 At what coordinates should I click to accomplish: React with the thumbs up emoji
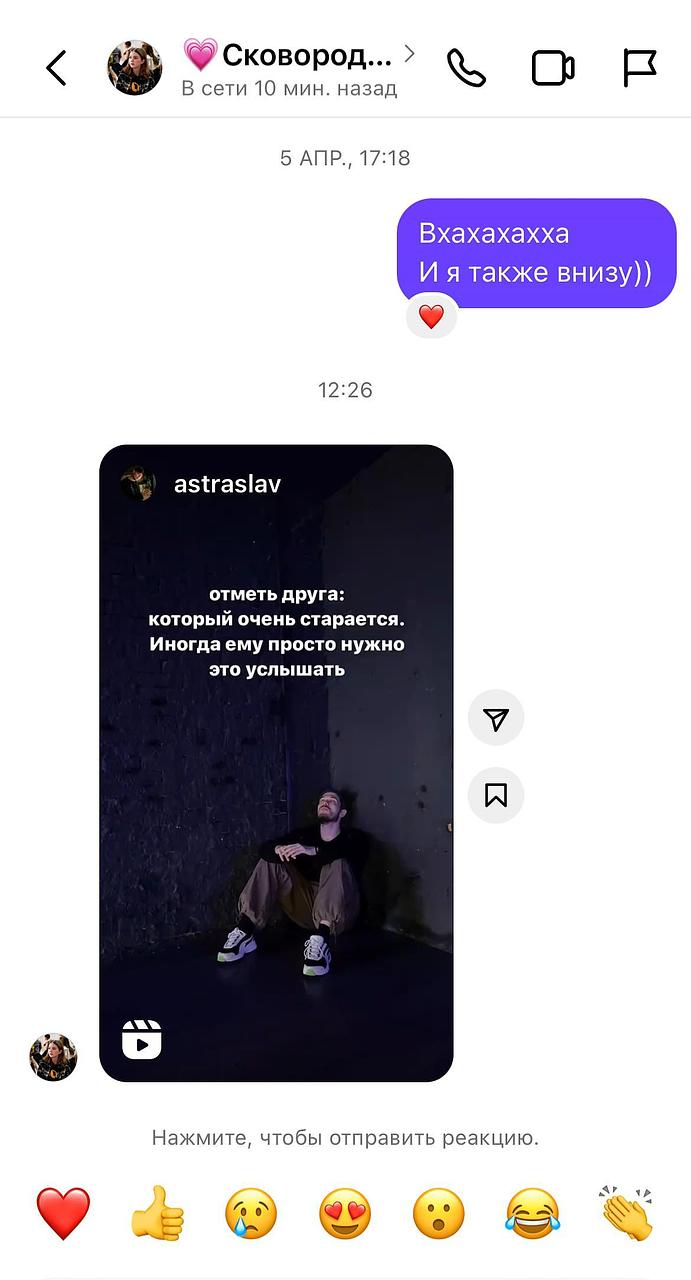[157, 1215]
